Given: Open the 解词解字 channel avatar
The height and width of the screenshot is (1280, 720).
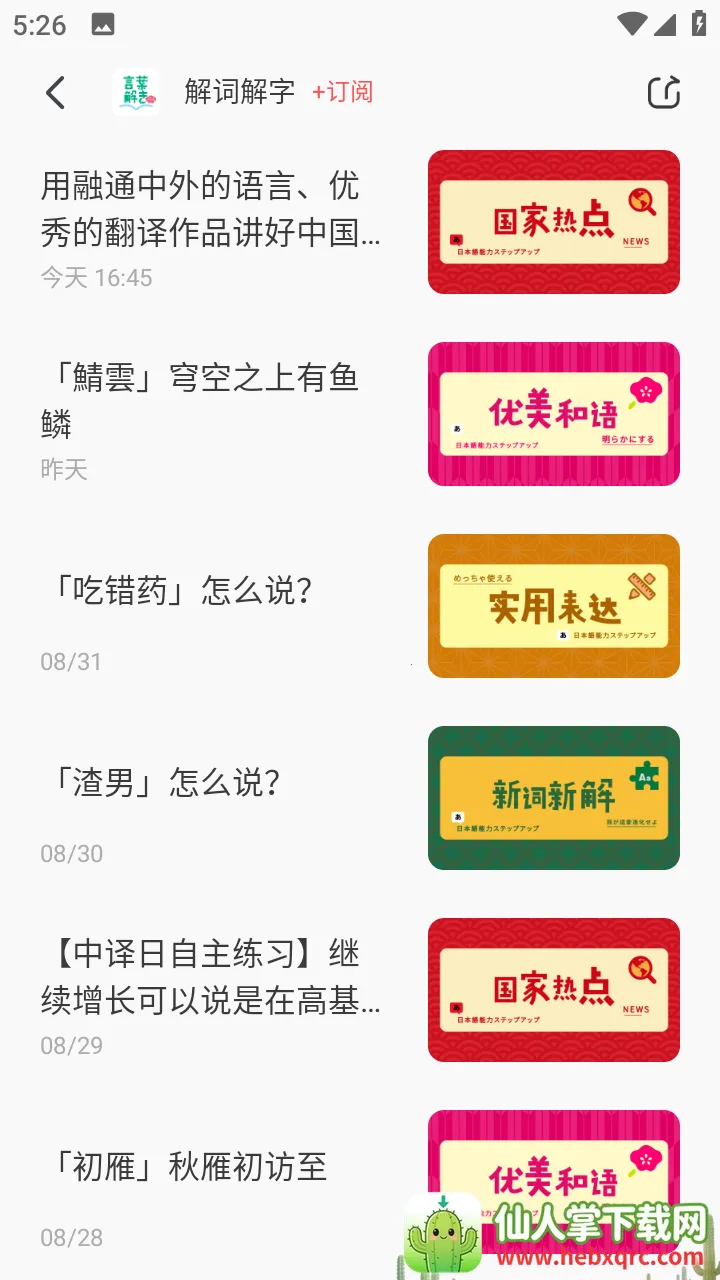Looking at the screenshot, I should 136,92.
